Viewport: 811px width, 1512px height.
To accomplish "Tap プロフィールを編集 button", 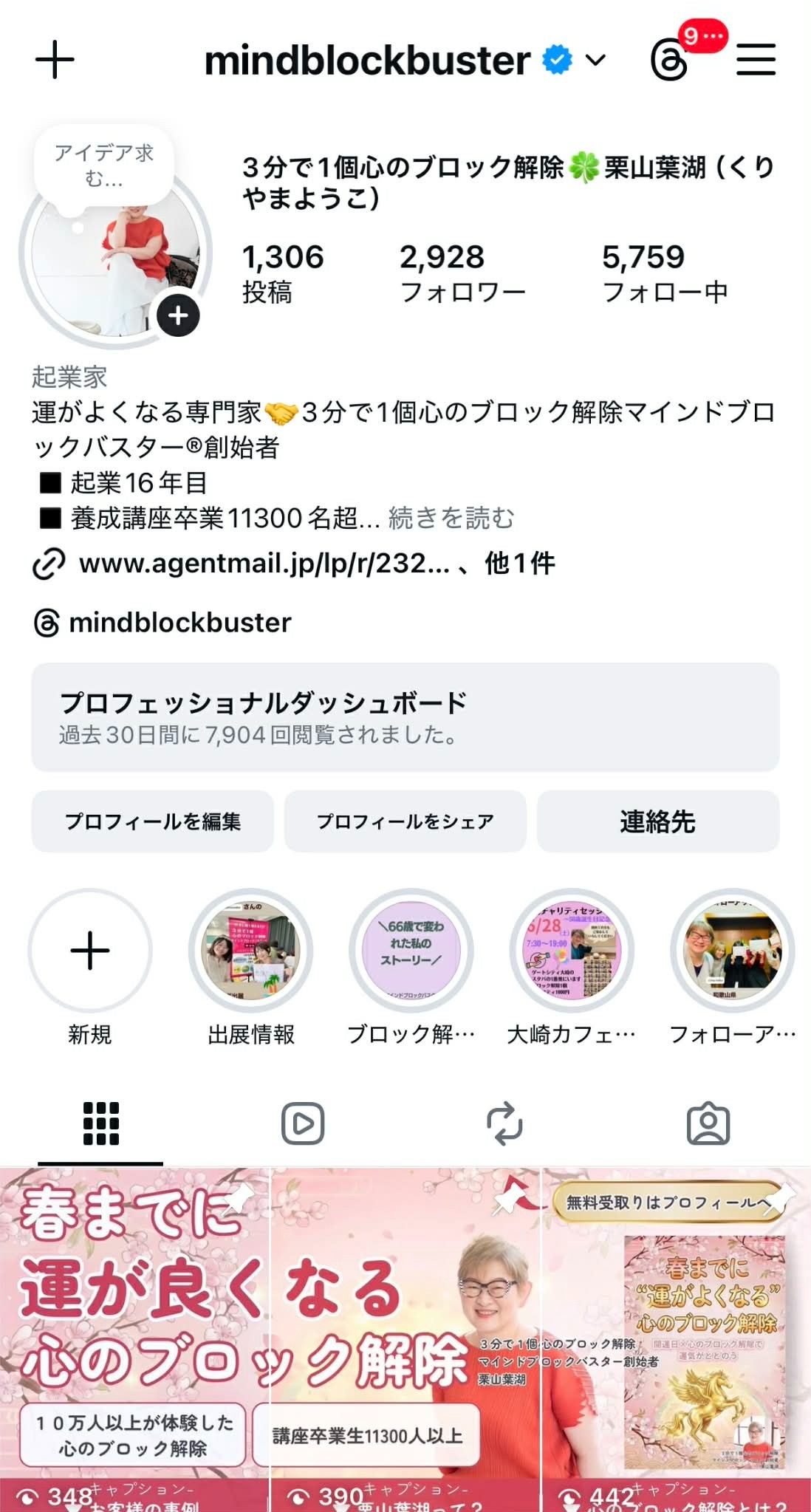I will [x=152, y=821].
